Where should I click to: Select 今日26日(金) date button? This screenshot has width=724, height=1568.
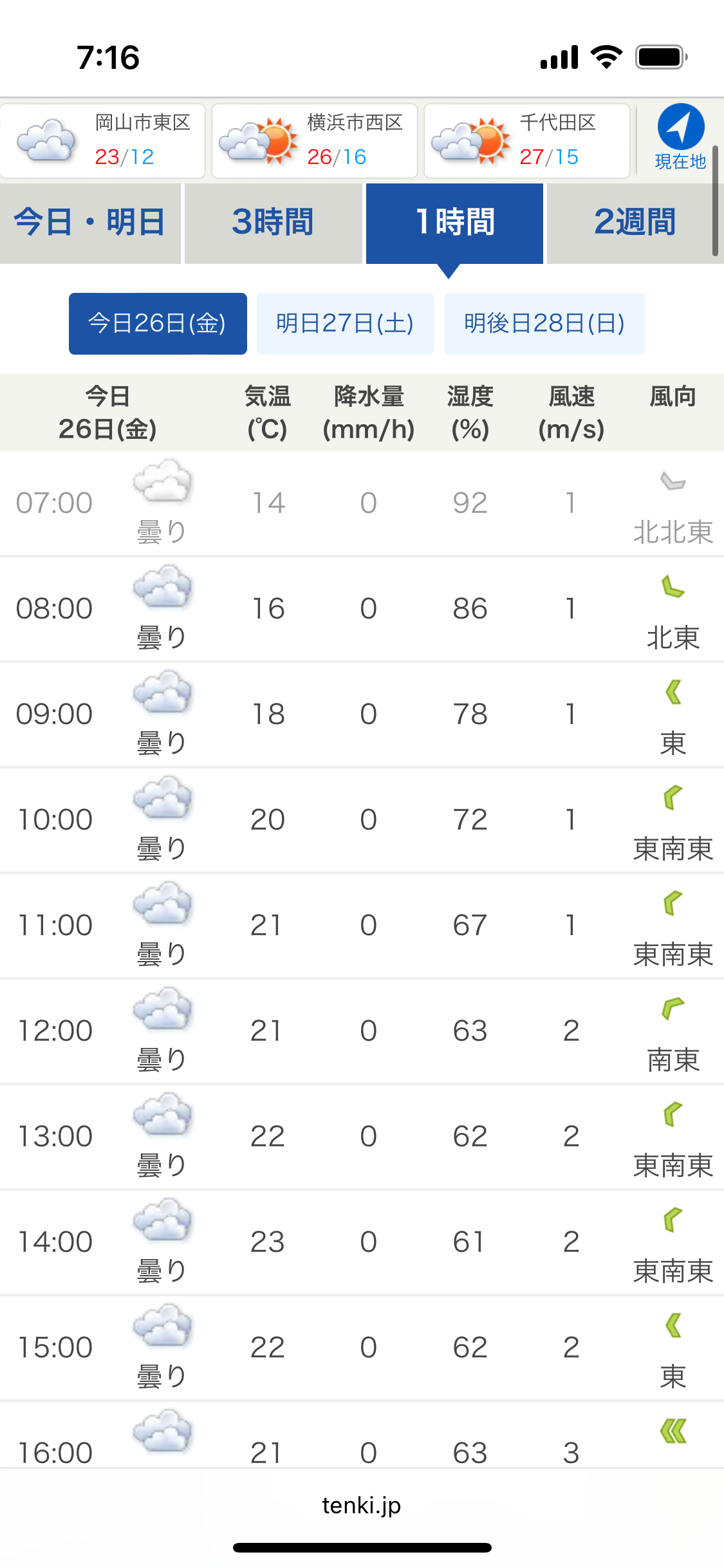(x=158, y=324)
